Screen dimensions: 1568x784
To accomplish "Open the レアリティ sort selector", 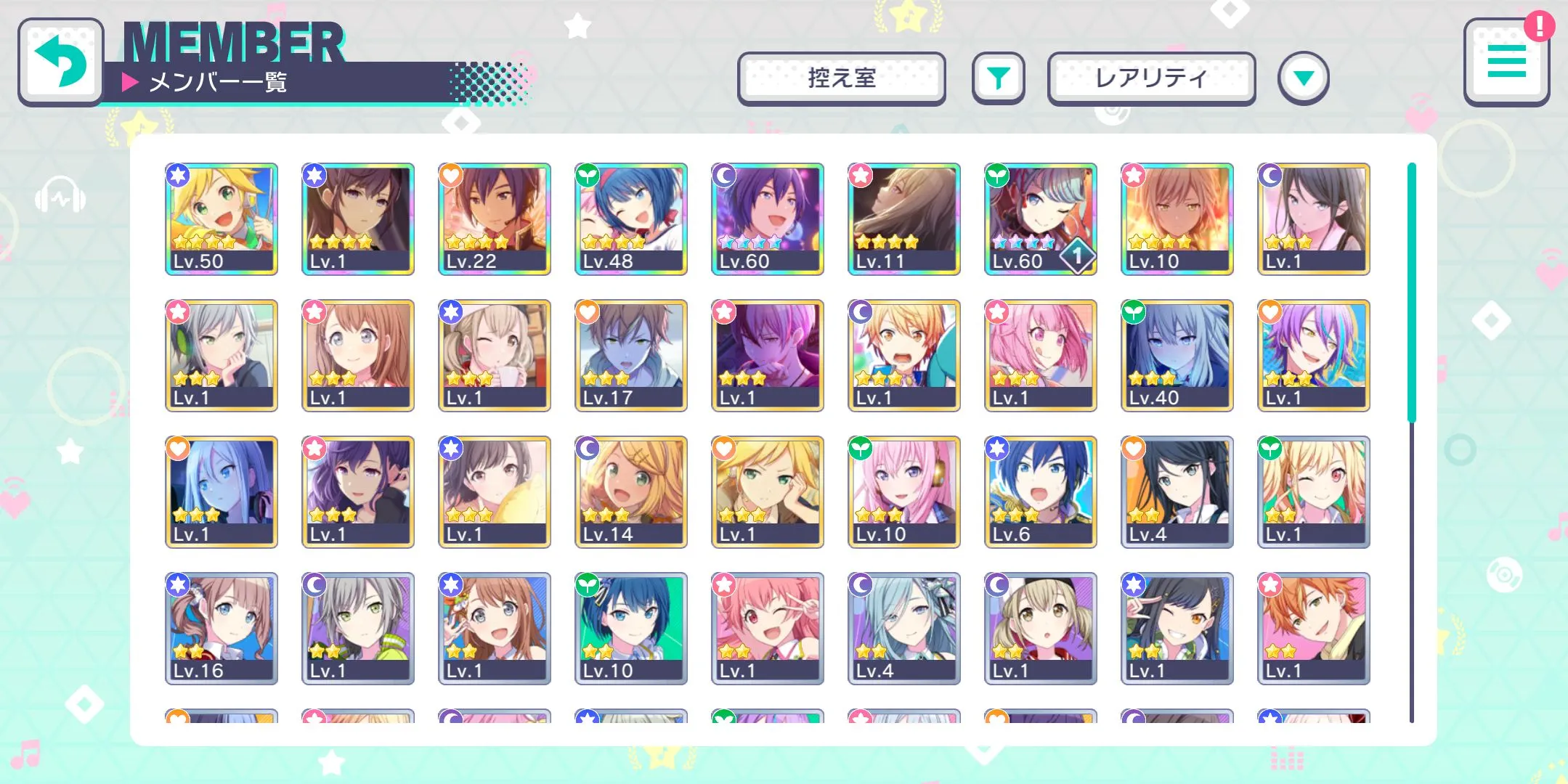I will (1151, 78).
